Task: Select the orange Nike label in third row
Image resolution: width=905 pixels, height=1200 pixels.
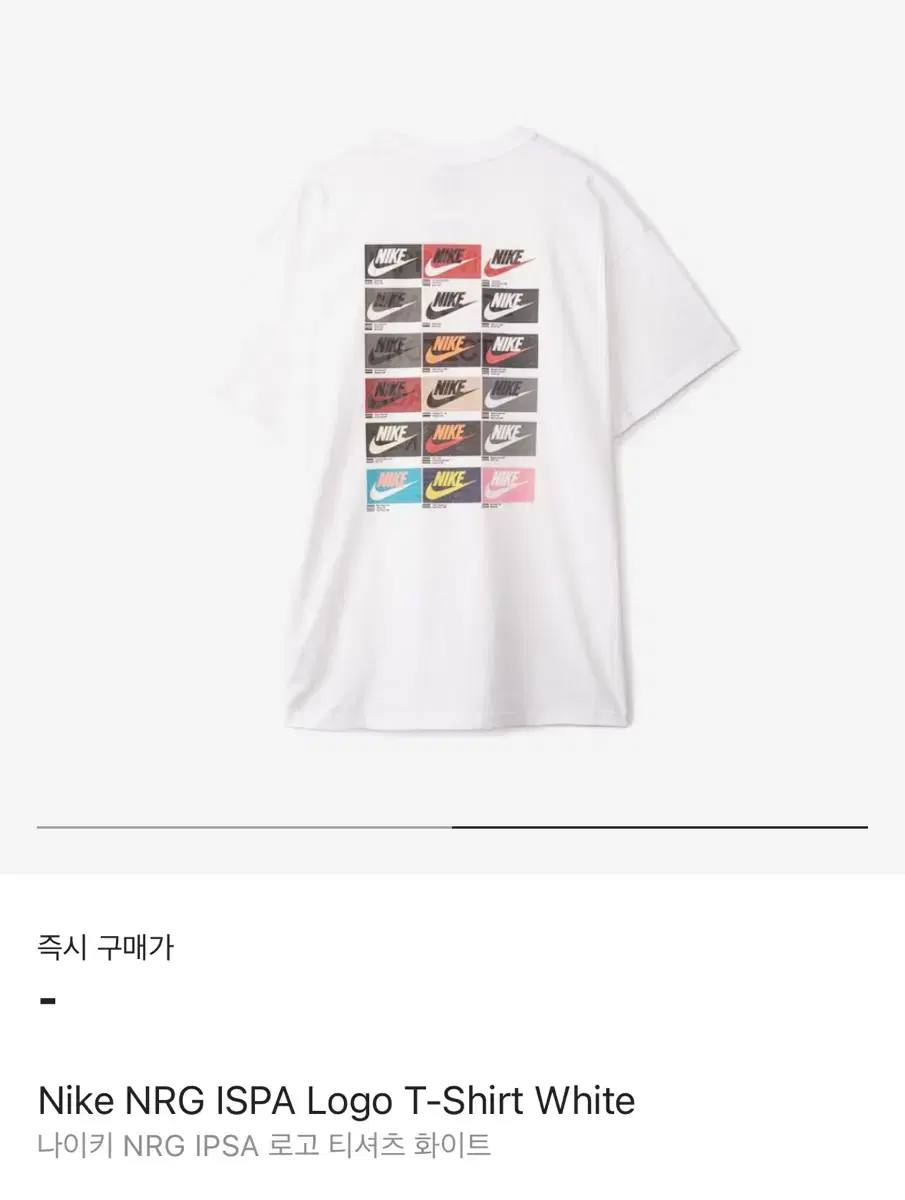Action: pos(449,351)
